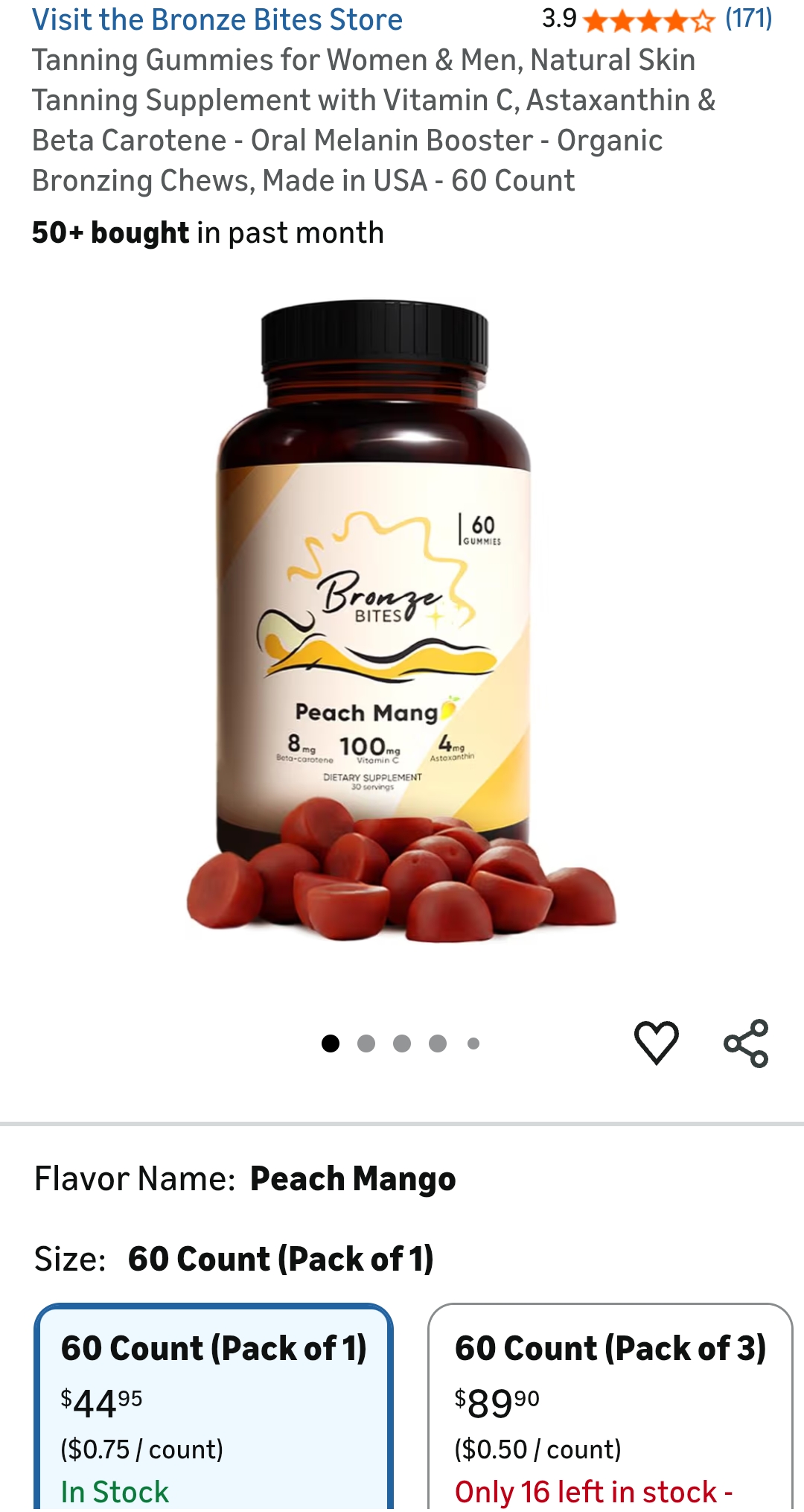Click the fourth carousel dot
The image size is (804, 1512).
click(435, 1045)
